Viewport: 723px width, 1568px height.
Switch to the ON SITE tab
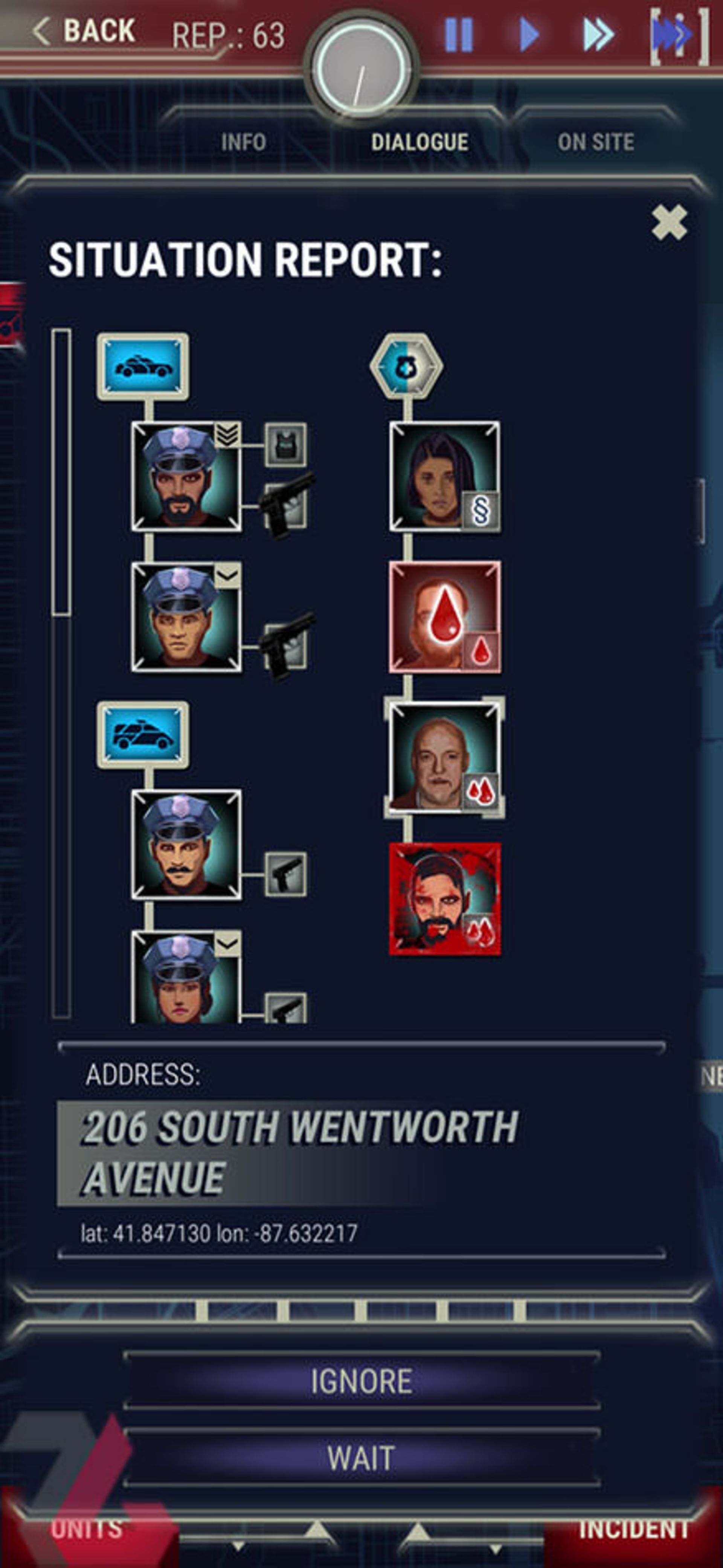click(x=595, y=142)
